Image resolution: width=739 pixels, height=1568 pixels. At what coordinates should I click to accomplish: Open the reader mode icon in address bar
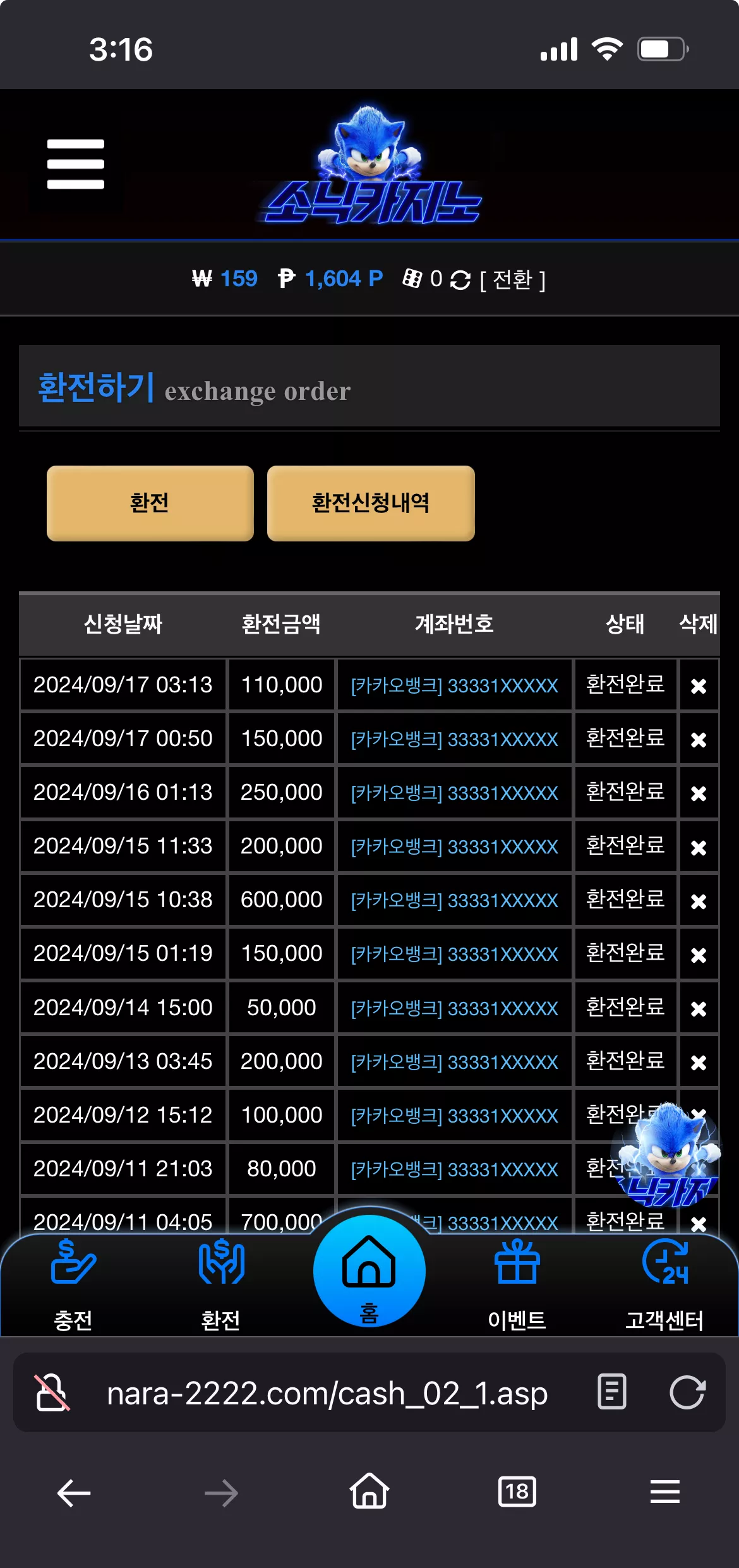[611, 1392]
